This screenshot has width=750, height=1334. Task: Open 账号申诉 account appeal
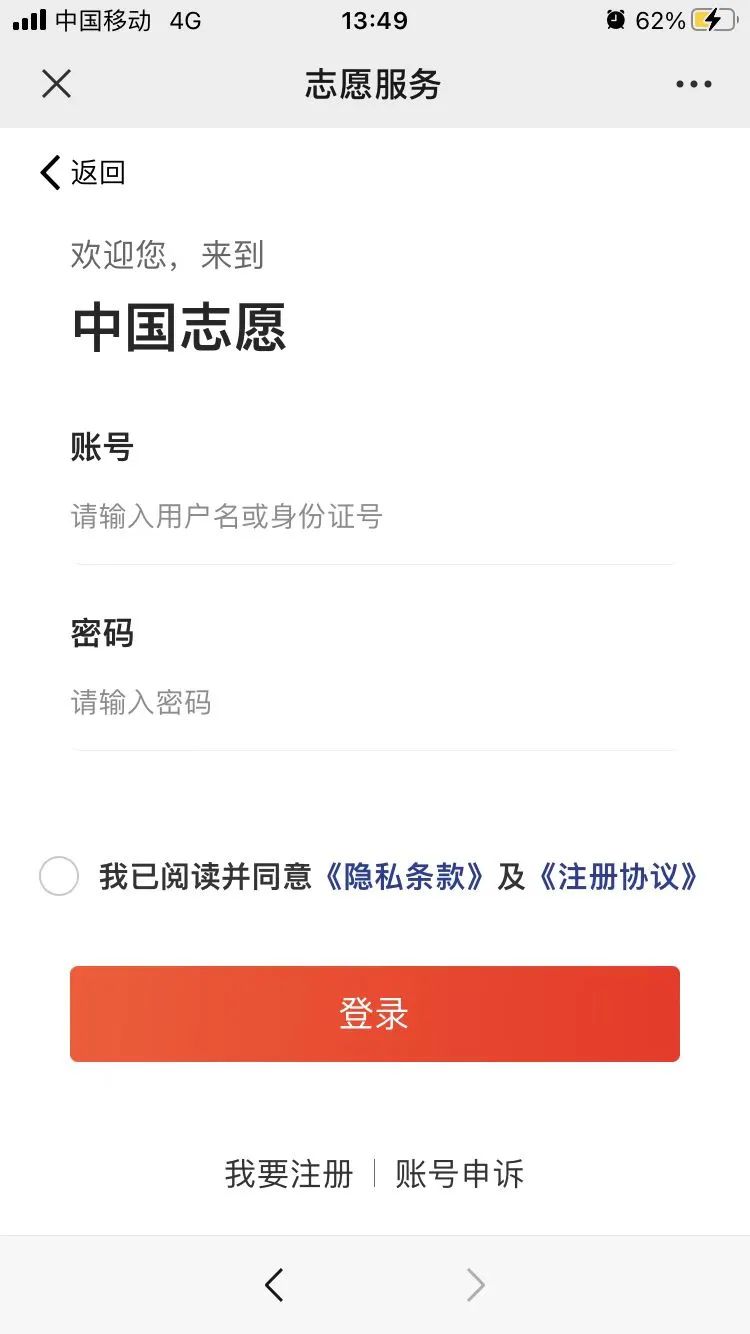459,1173
